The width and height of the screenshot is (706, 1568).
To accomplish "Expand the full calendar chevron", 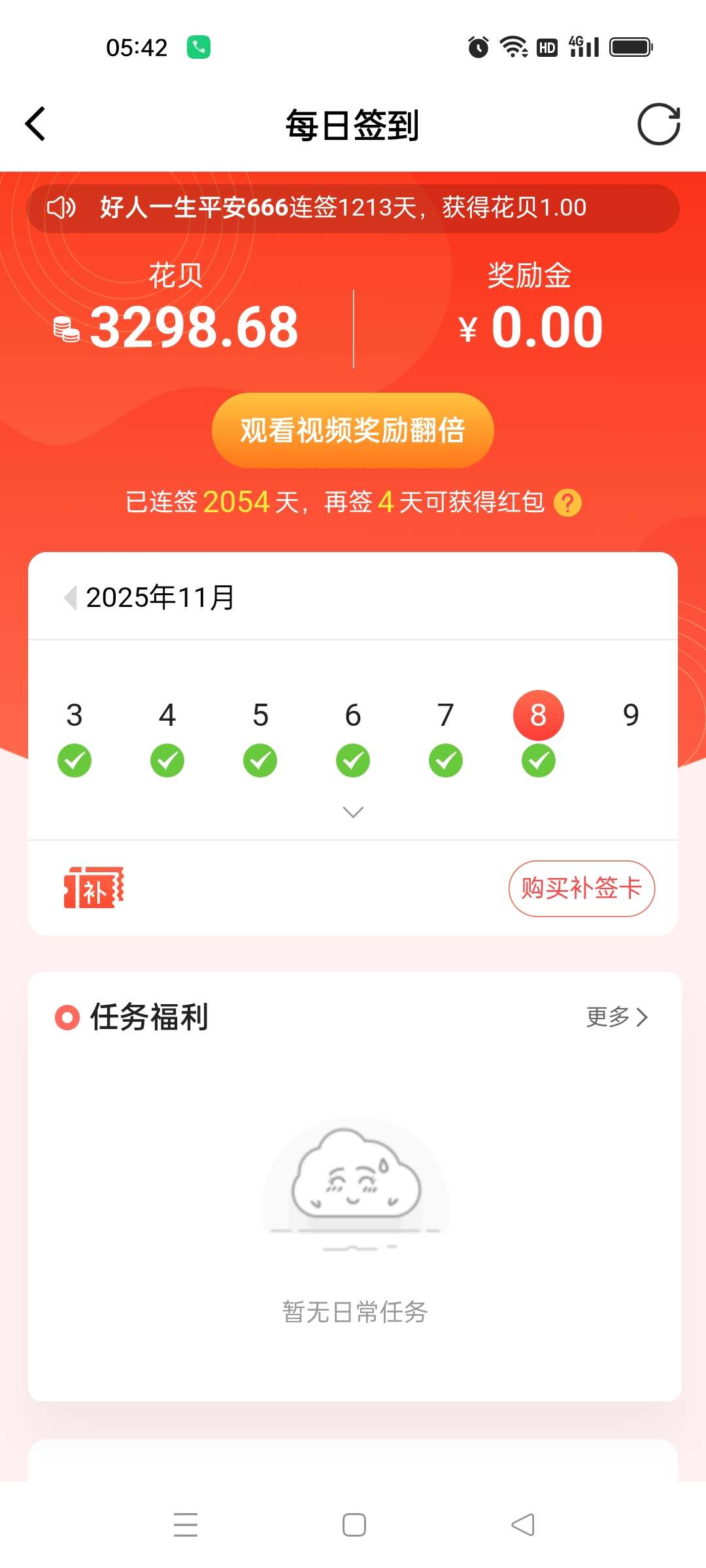I will [x=353, y=812].
